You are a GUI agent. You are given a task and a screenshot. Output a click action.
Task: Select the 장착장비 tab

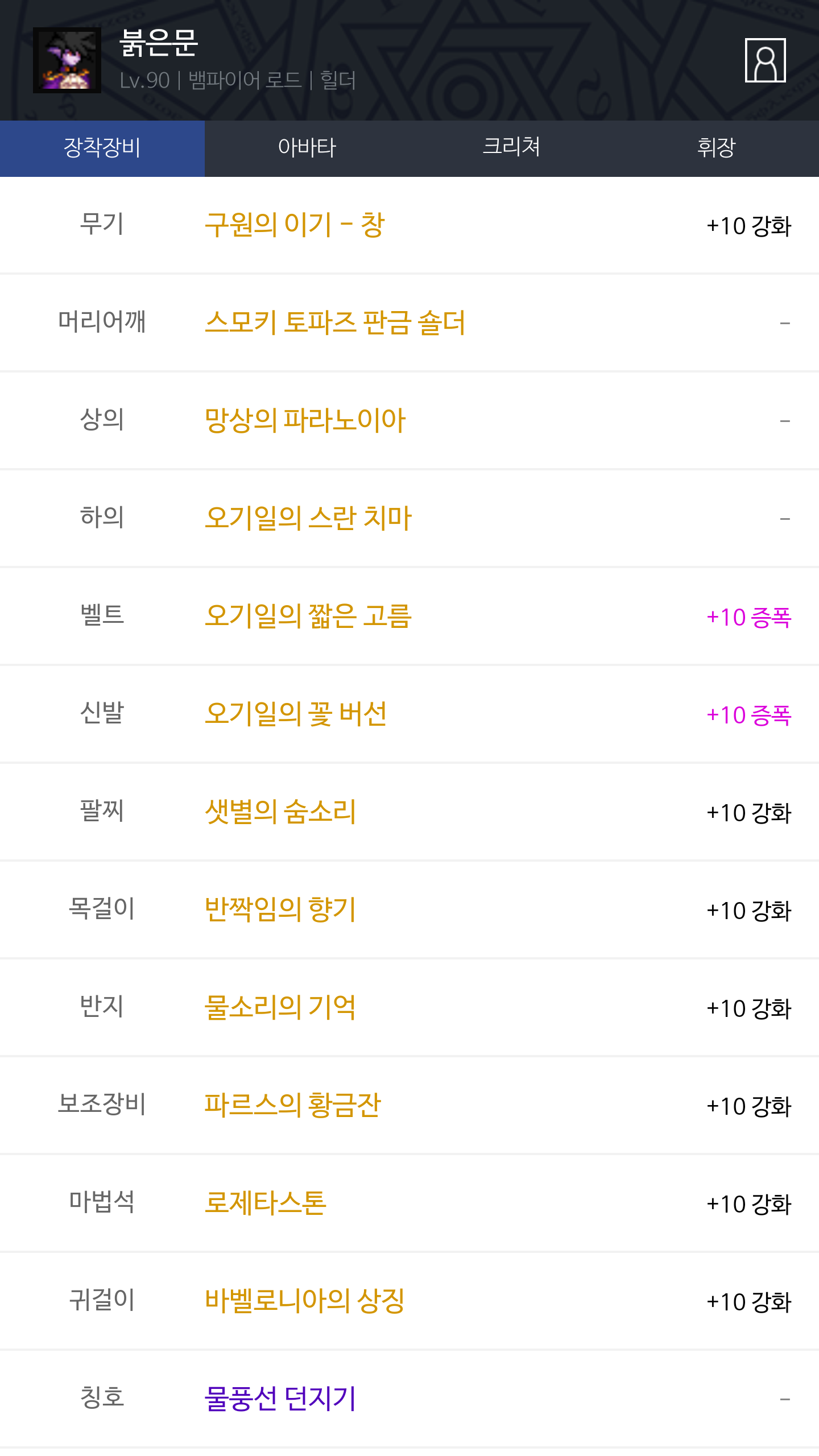[x=102, y=148]
